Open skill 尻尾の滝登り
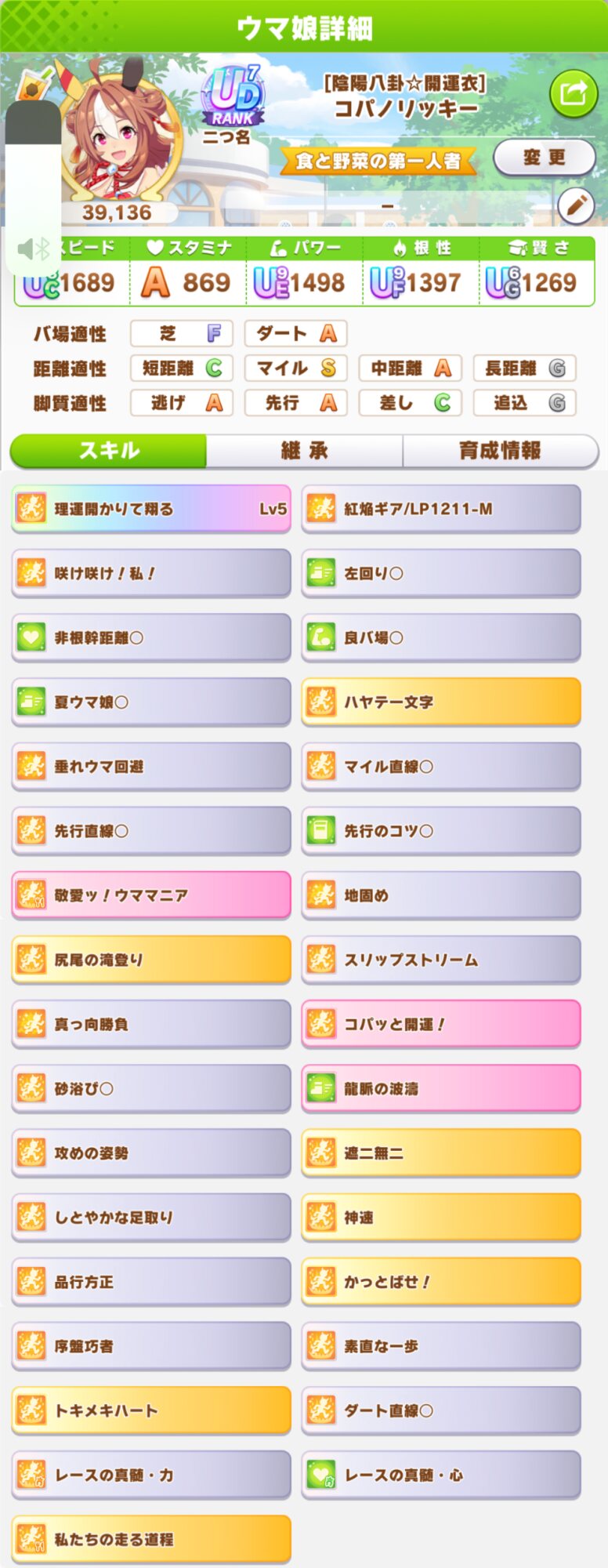Screen dimensions: 608x1568 [x=151, y=960]
